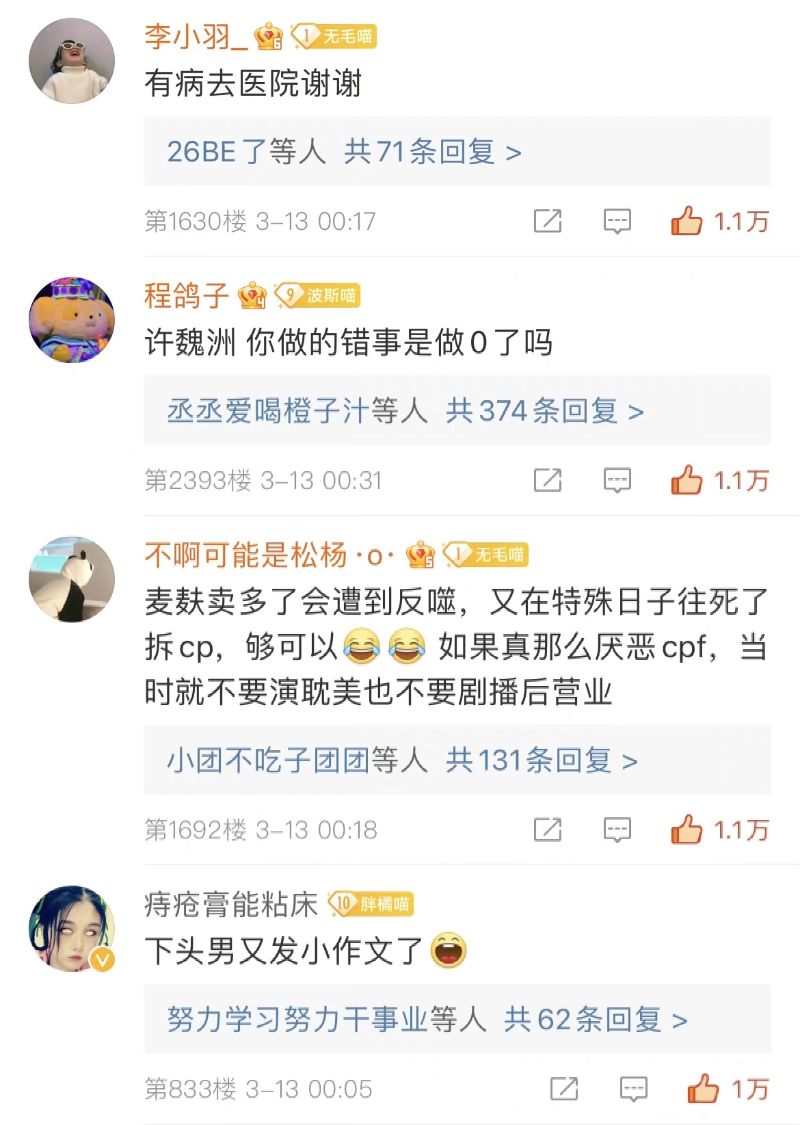Open 痔疮膏能粘床's profile avatar

tap(71, 928)
